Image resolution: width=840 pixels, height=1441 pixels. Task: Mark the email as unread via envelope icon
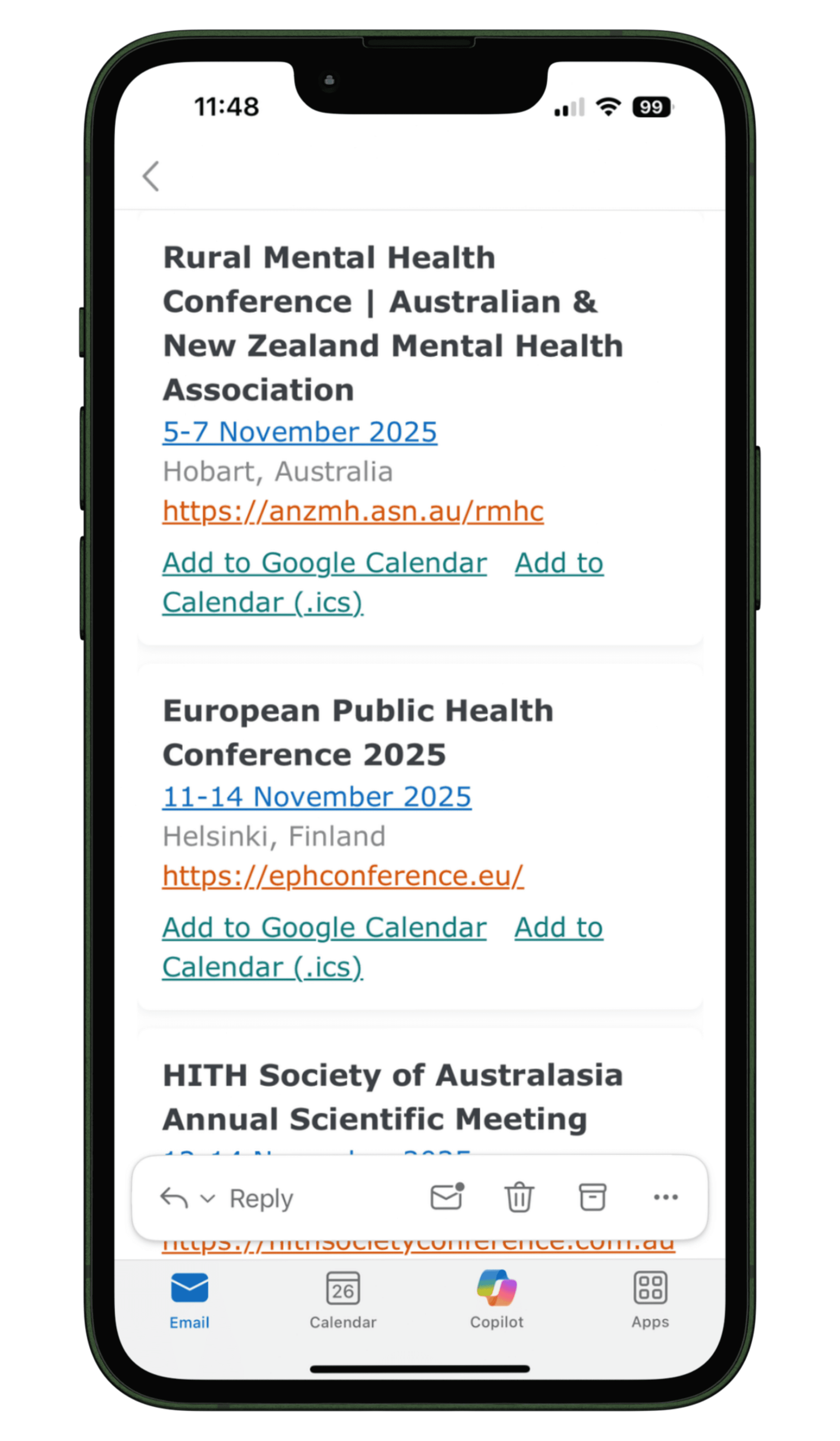pos(447,1197)
